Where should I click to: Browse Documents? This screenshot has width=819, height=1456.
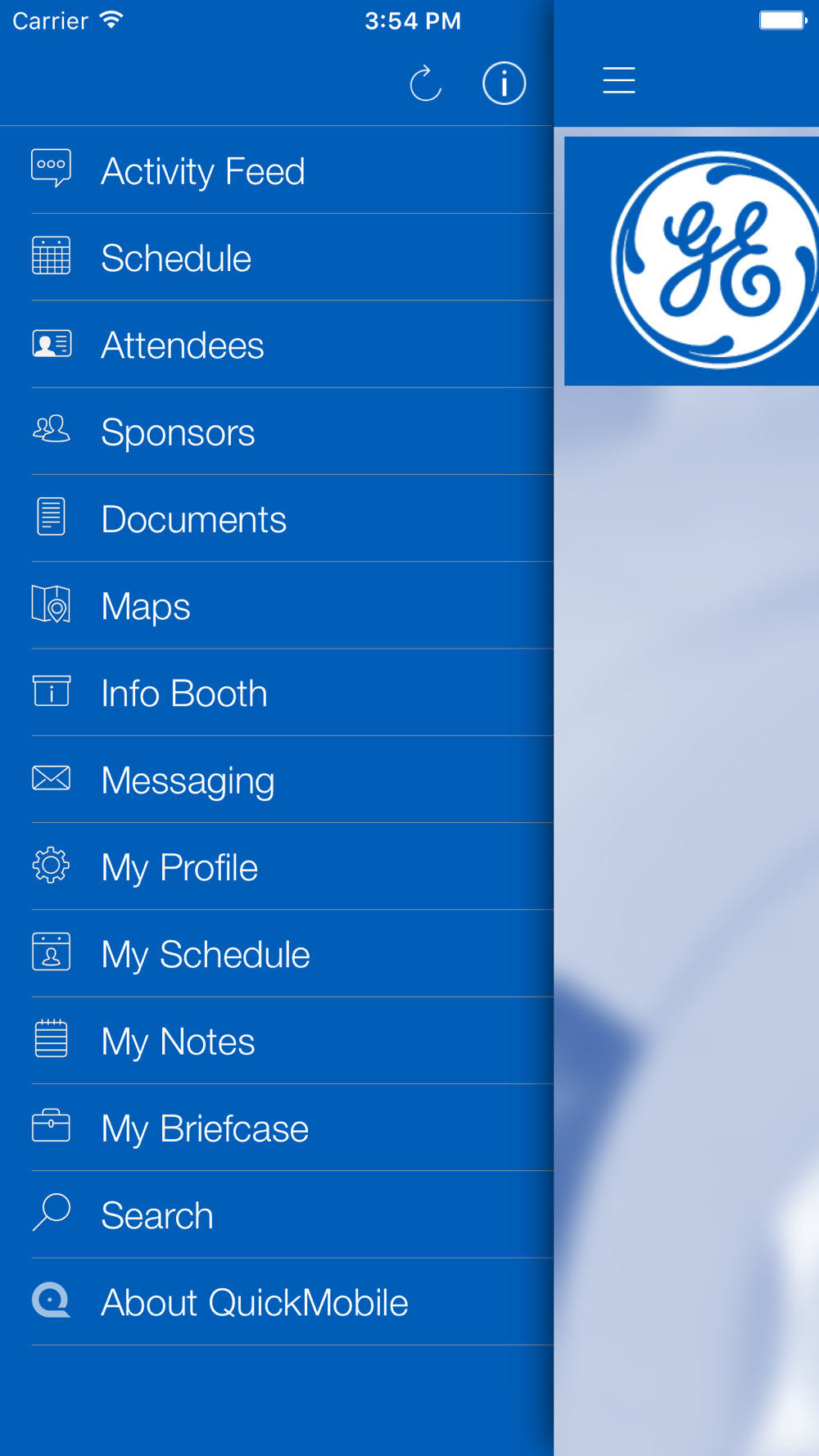pos(277,518)
